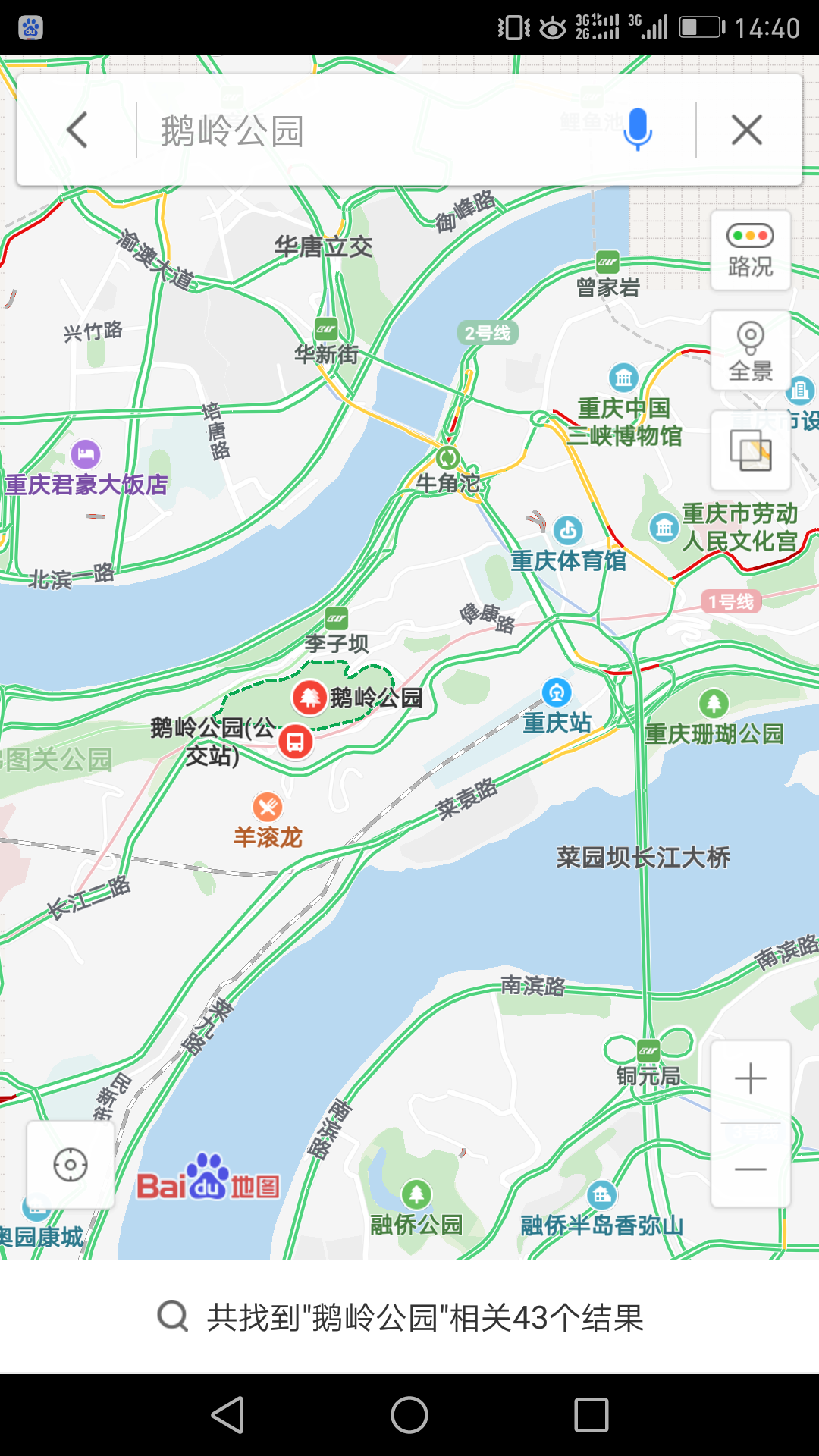This screenshot has height=1456, width=819.
Task: Go to the home screen
Action: [x=409, y=1415]
